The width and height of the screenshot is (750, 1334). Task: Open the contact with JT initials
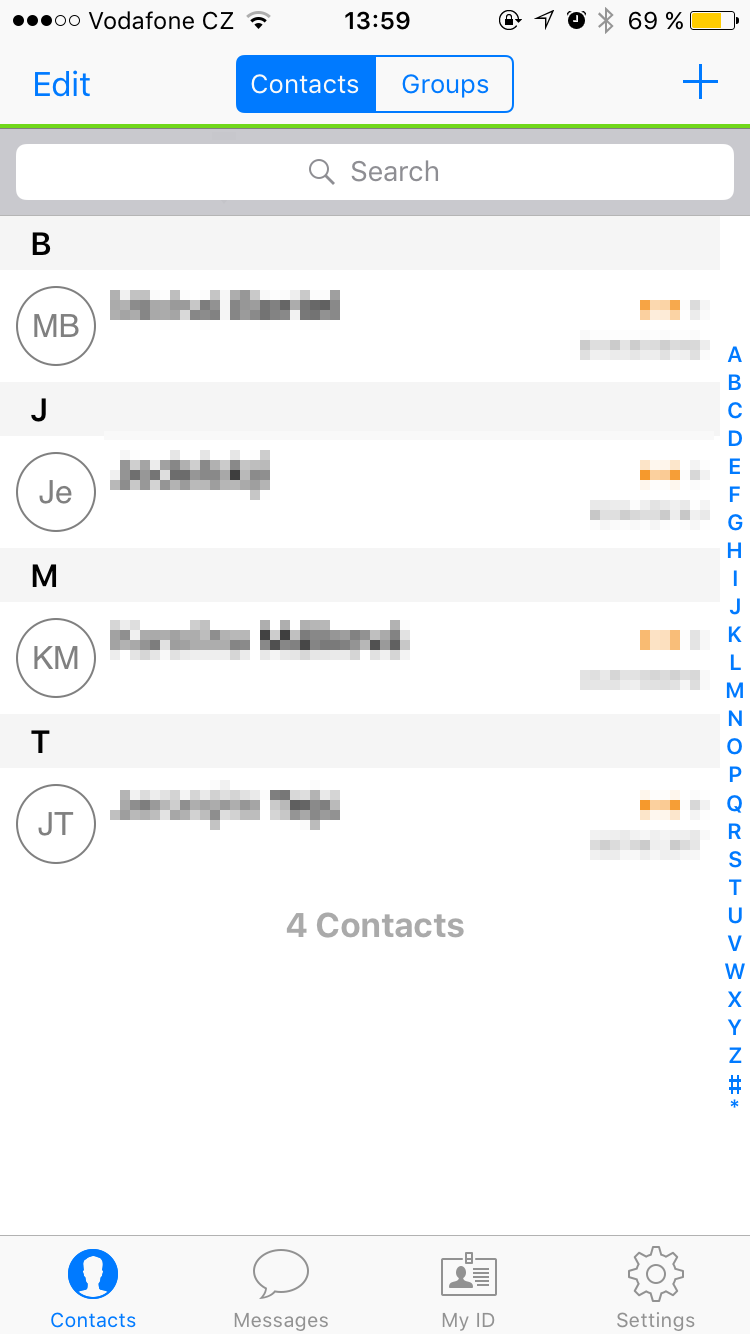coord(360,824)
